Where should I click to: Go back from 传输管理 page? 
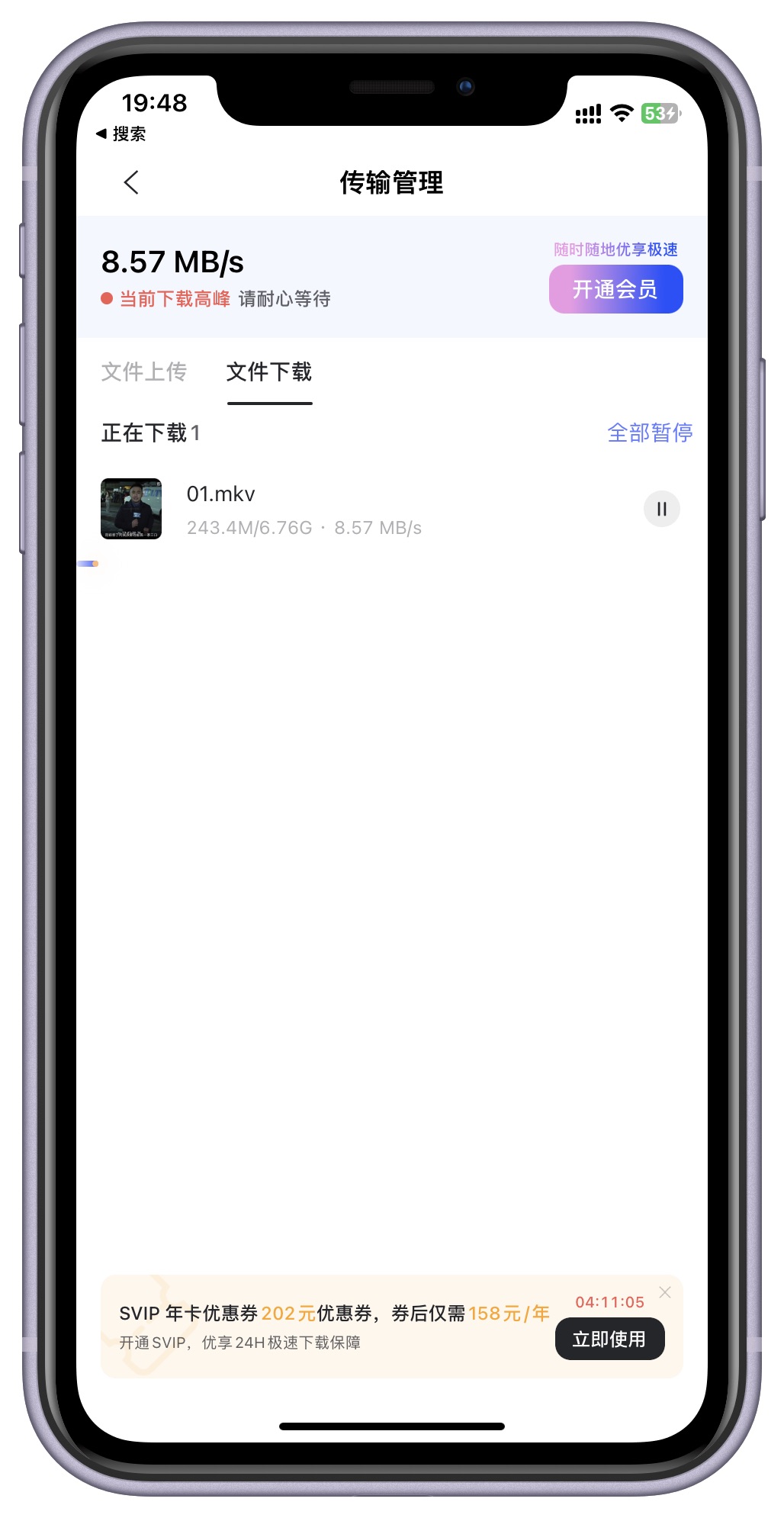[131, 182]
